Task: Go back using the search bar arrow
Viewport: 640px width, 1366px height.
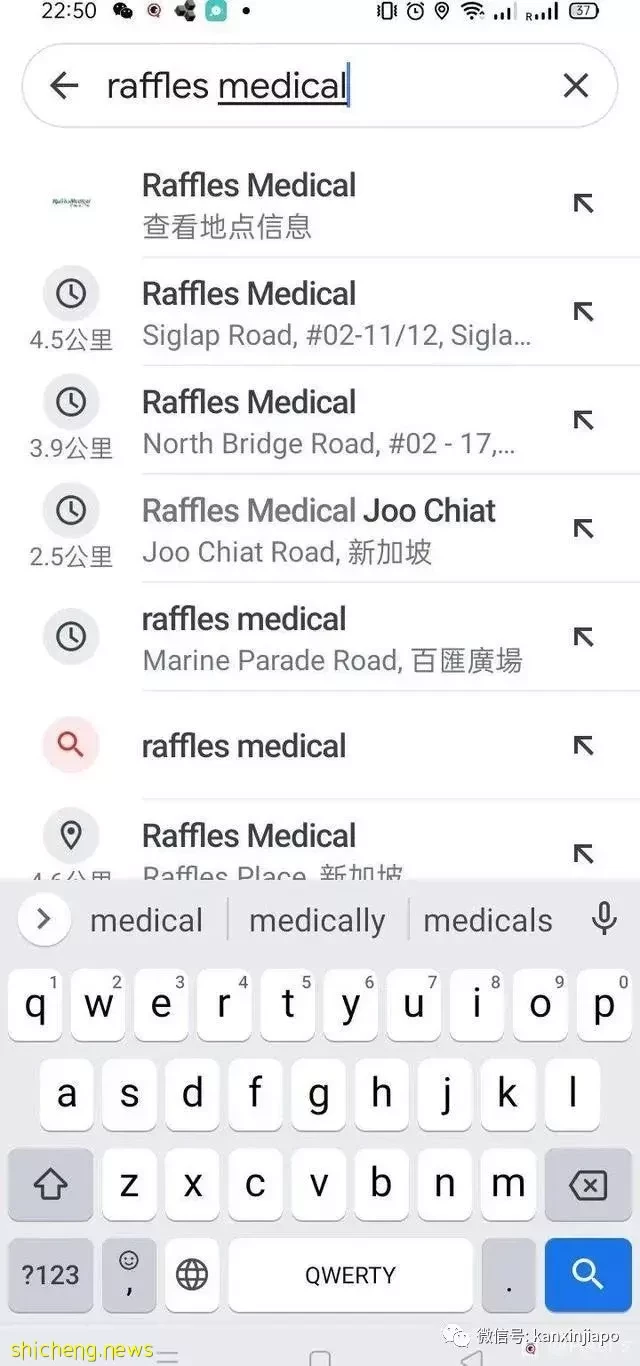Action: (64, 86)
